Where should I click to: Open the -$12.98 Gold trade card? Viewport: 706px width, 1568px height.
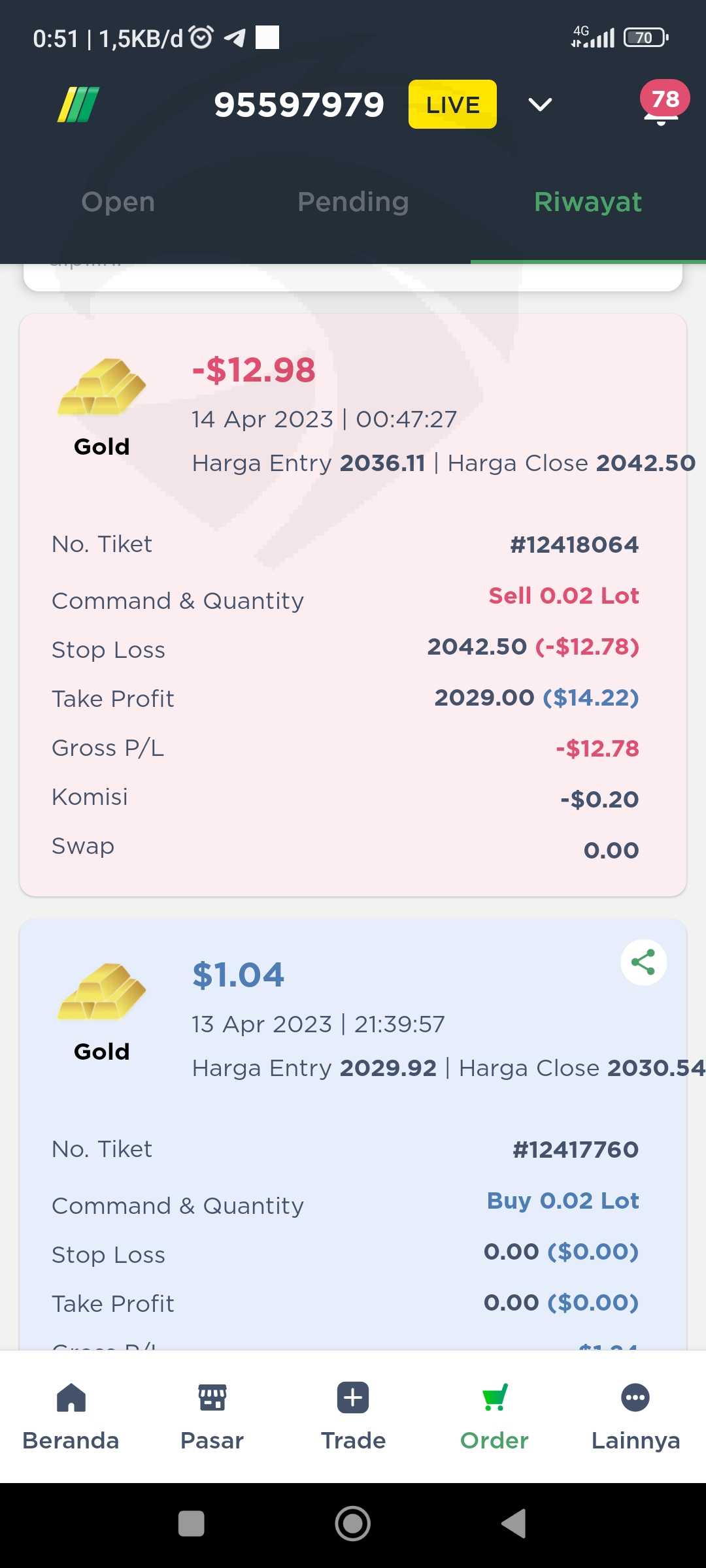[353, 605]
